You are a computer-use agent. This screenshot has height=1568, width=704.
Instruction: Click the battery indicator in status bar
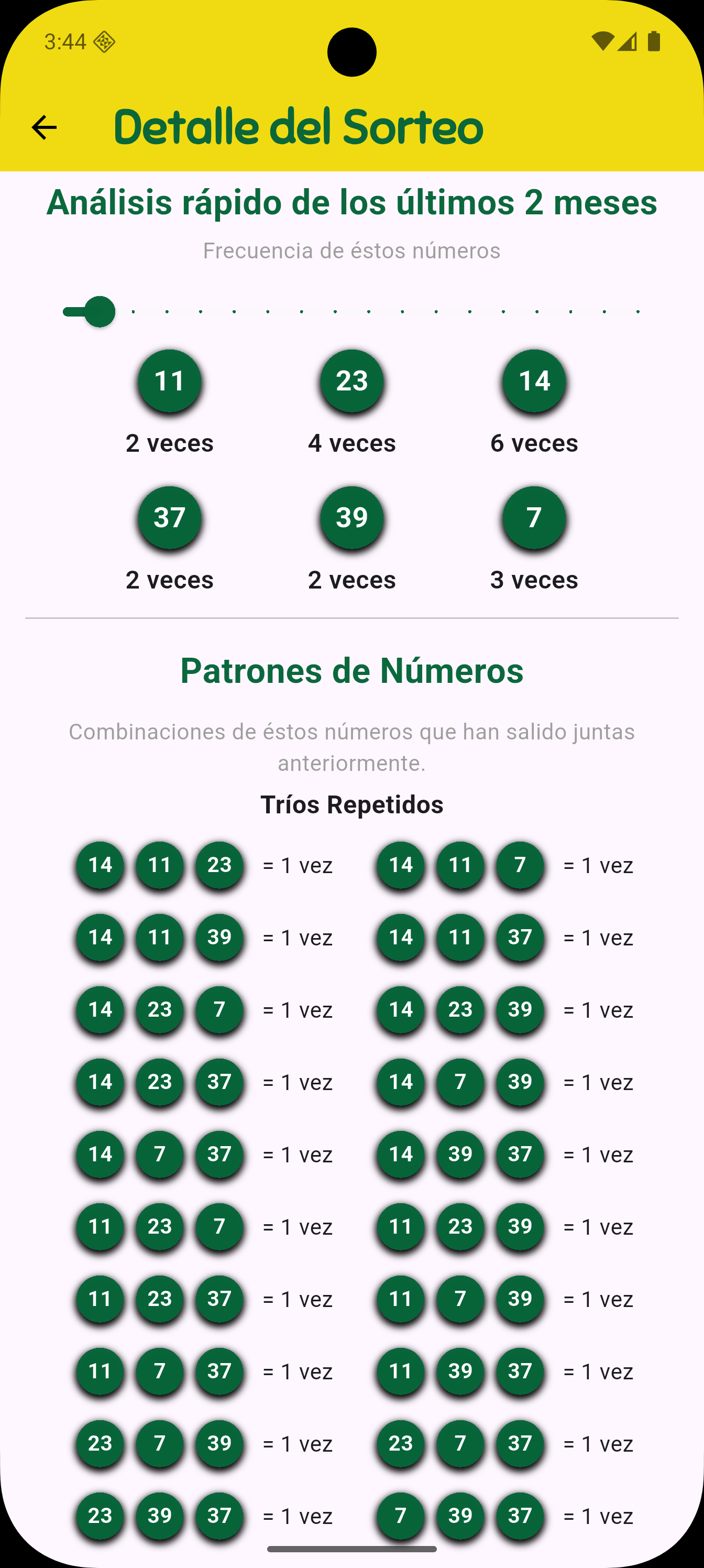[654, 41]
